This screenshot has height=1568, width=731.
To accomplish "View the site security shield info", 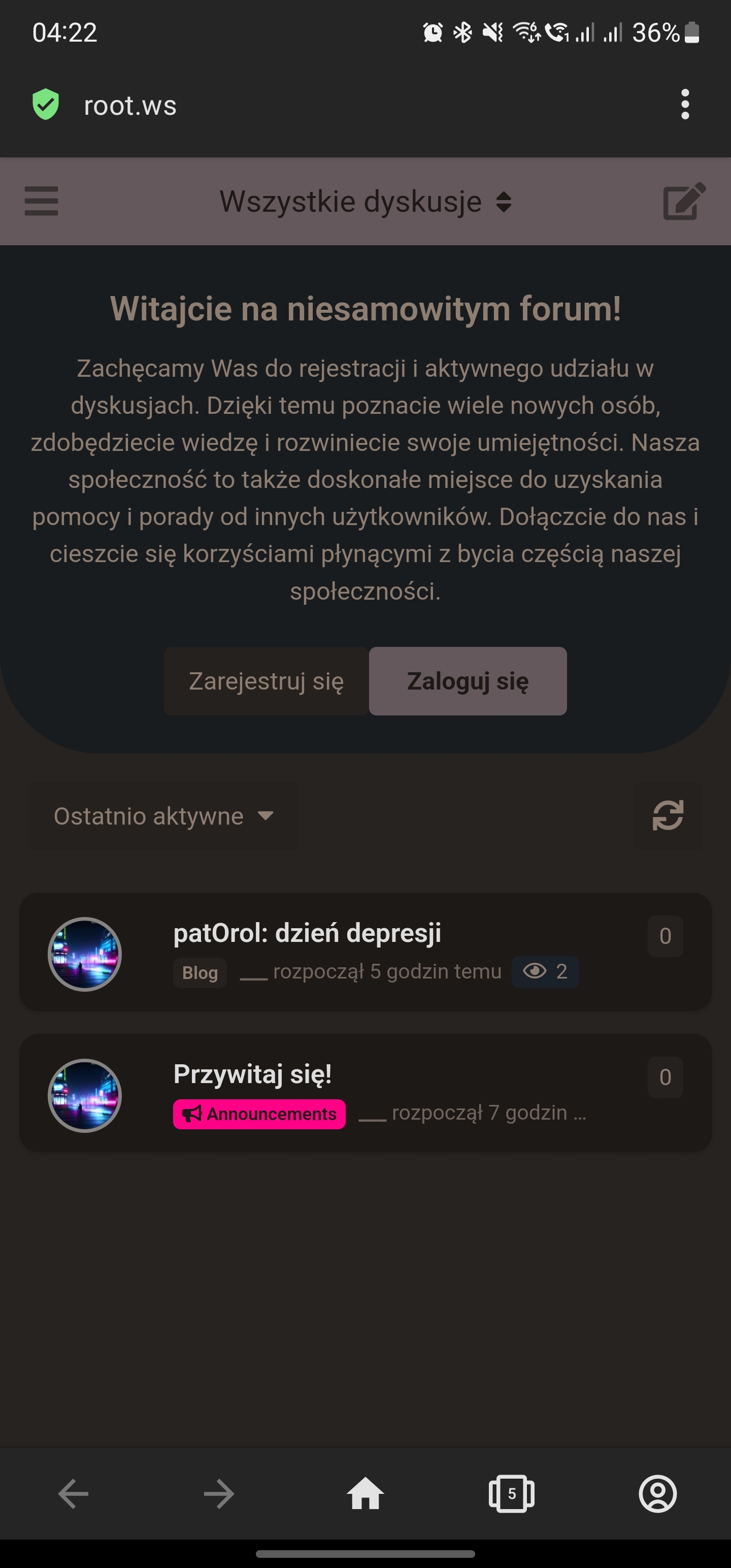I will (x=46, y=104).
